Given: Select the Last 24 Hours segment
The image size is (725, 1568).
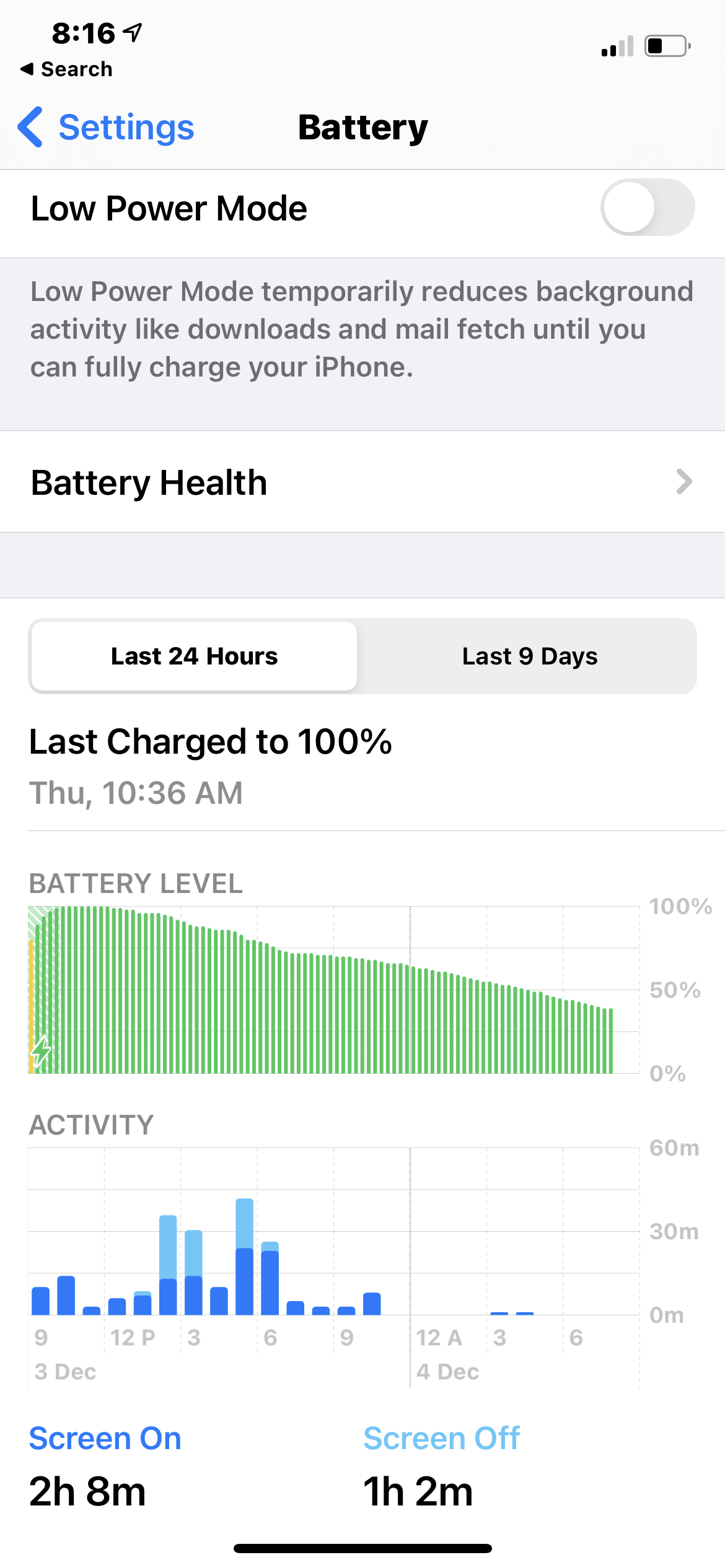Looking at the screenshot, I should [194, 656].
